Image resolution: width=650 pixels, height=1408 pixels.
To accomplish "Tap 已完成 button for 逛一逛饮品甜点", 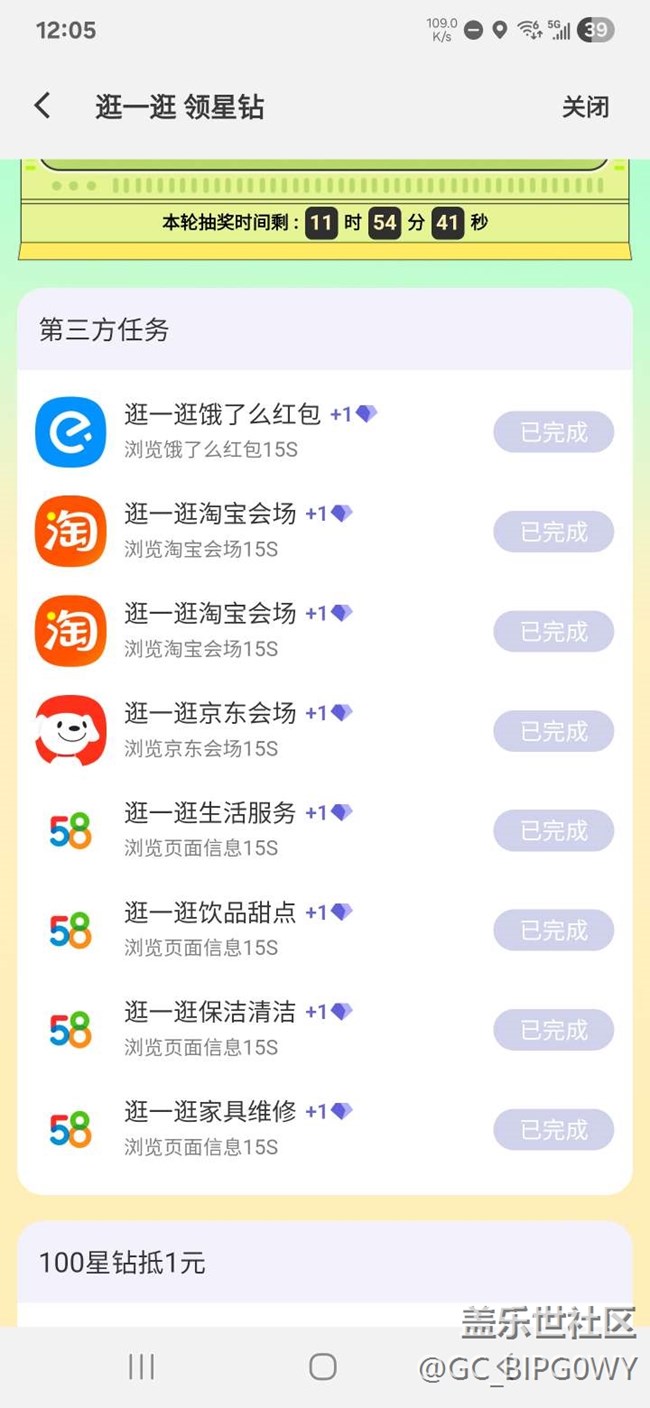I will [x=553, y=931].
